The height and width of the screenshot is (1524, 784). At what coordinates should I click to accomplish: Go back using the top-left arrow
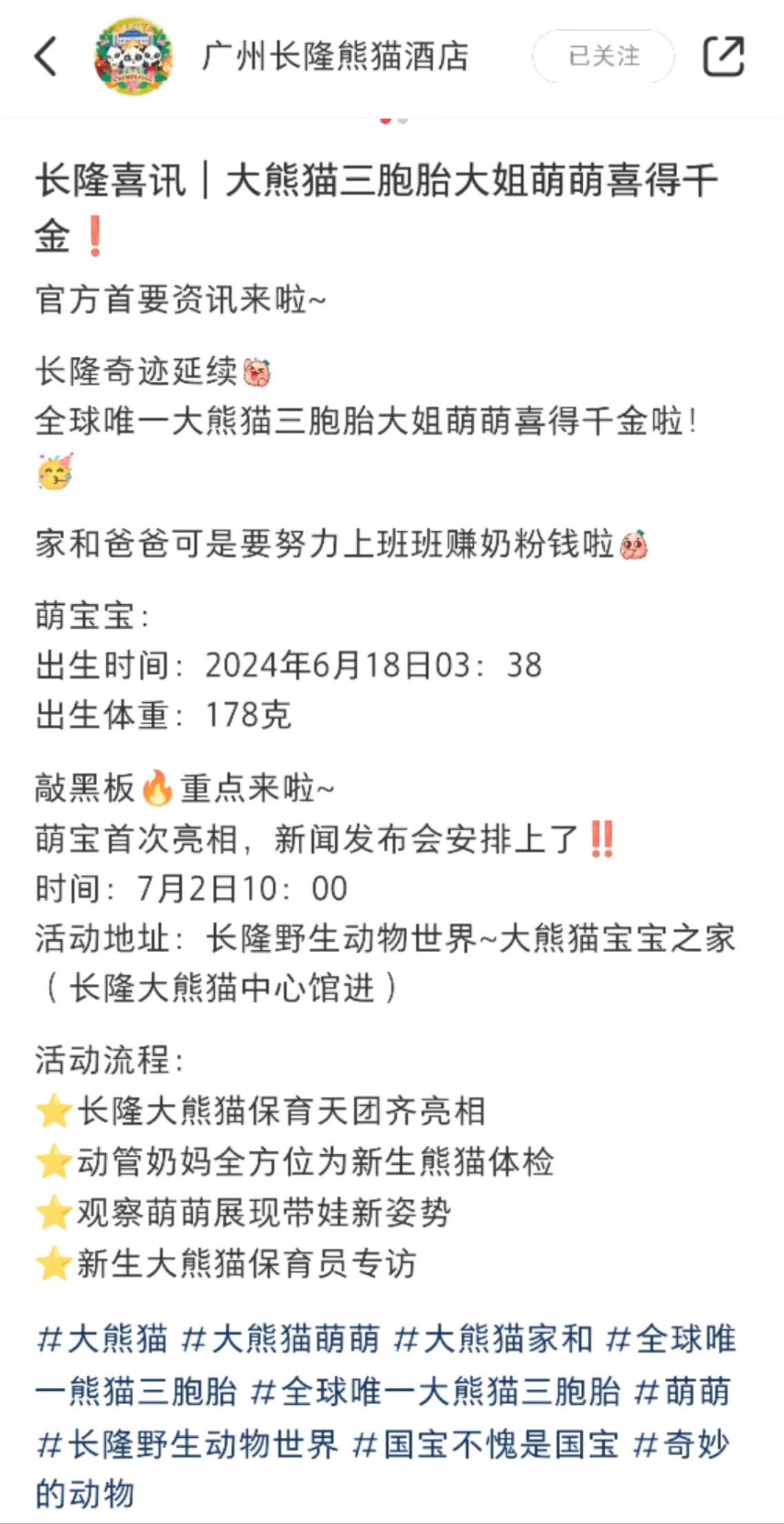pyautogui.click(x=45, y=56)
